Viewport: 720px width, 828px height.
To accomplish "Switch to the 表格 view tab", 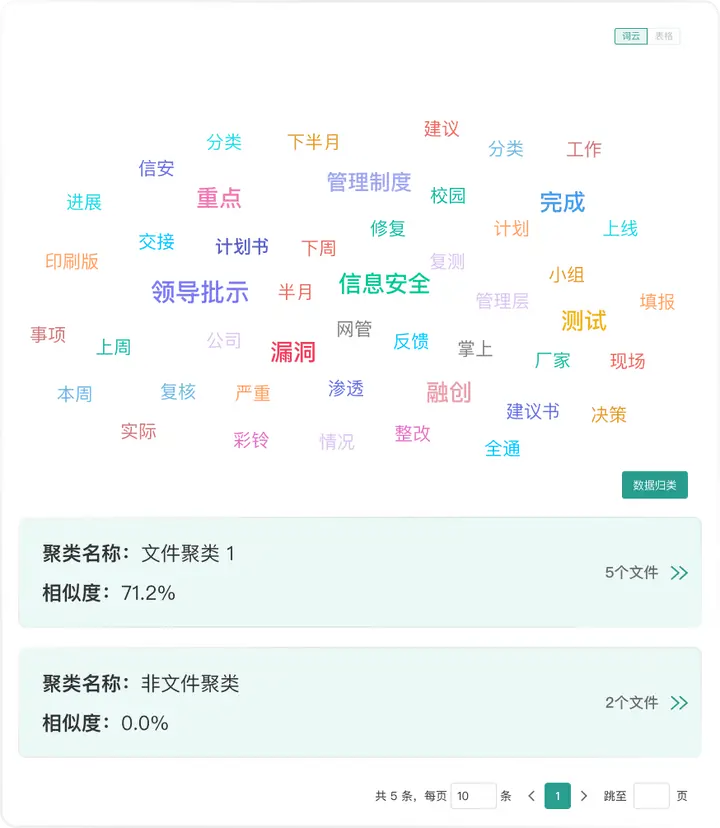I will [x=664, y=36].
